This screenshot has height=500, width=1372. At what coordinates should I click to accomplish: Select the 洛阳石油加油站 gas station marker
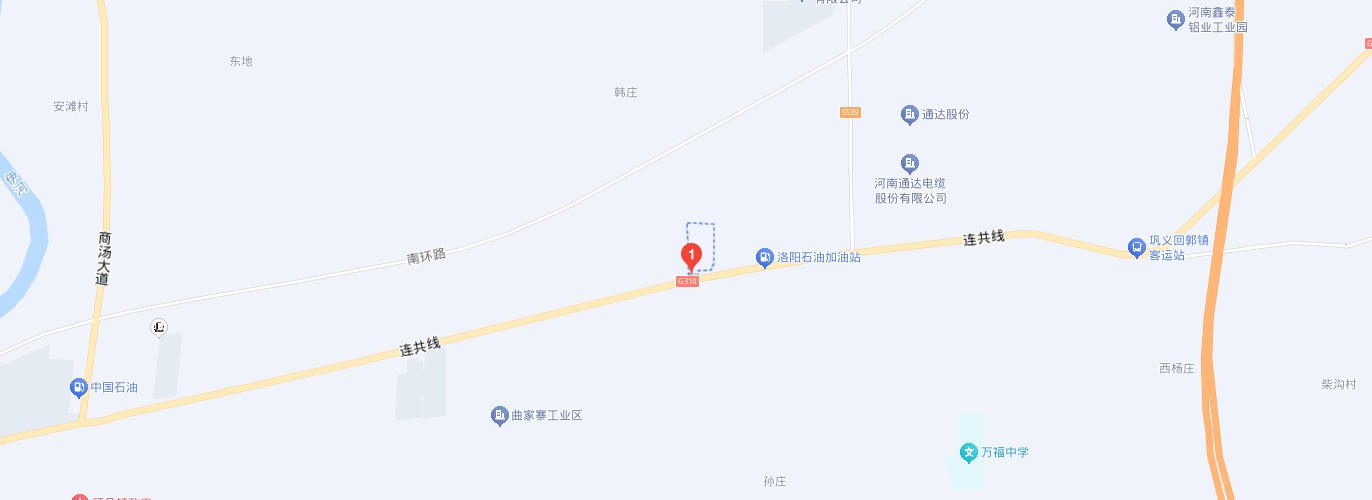(x=765, y=258)
